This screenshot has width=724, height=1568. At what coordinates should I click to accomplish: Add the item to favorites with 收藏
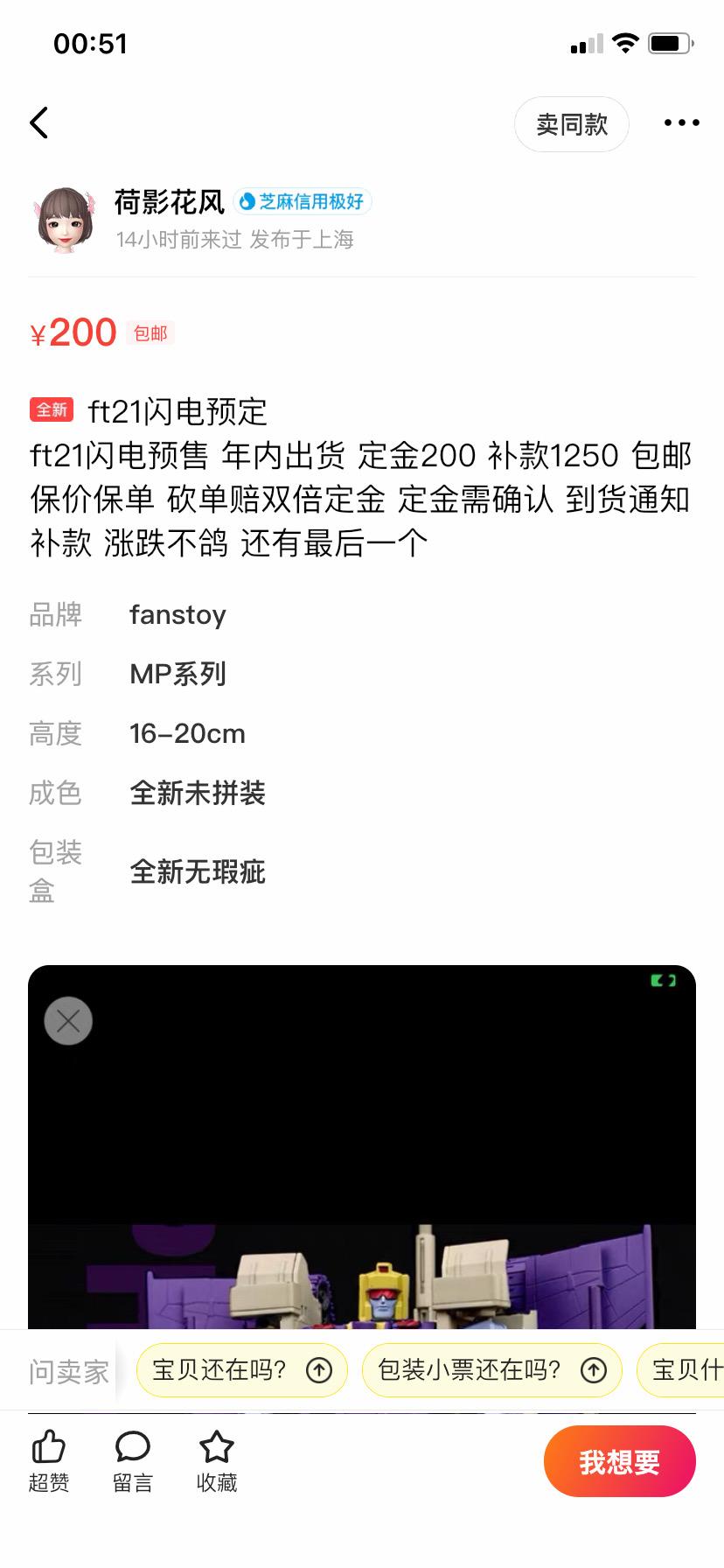[x=217, y=1461]
